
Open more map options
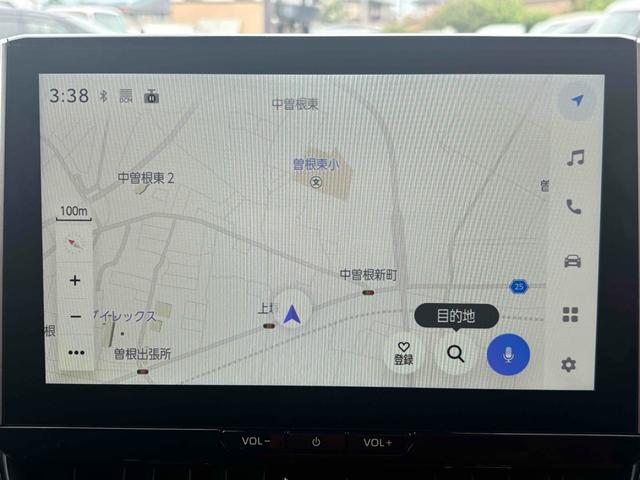click(x=76, y=352)
